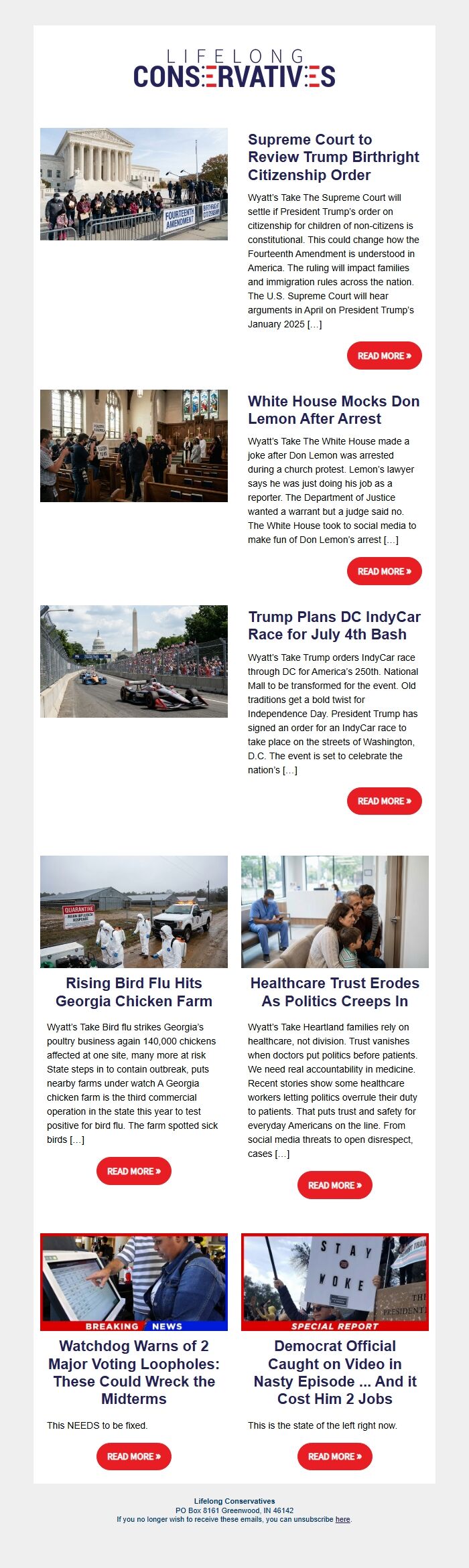This screenshot has width=469, height=1568.
Task: Open Read More for the voting loopholes story
Action: 134,1456
